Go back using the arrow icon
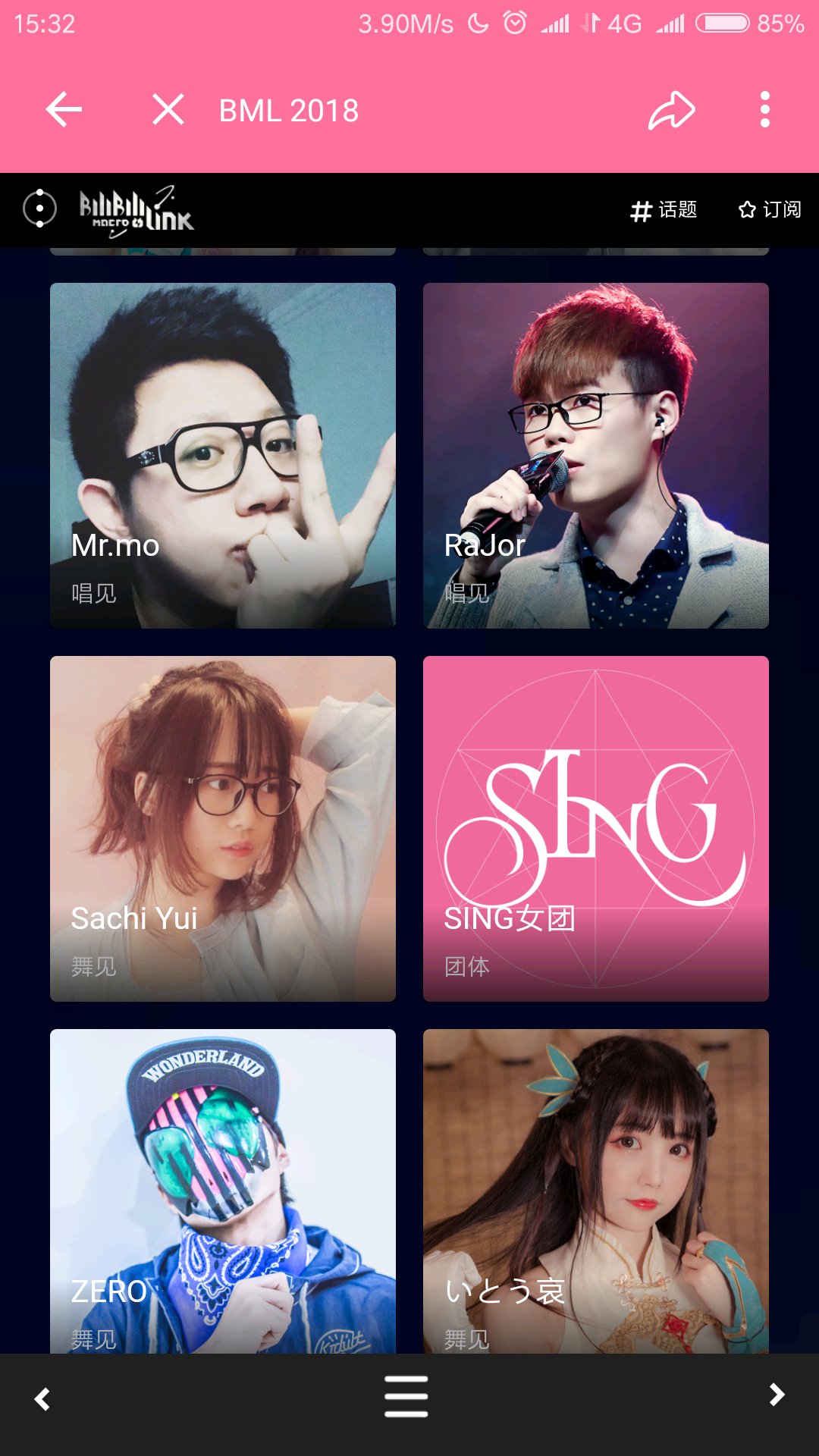Image resolution: width=819 pixels, height=1456 pixels. (x=64, y=110)
